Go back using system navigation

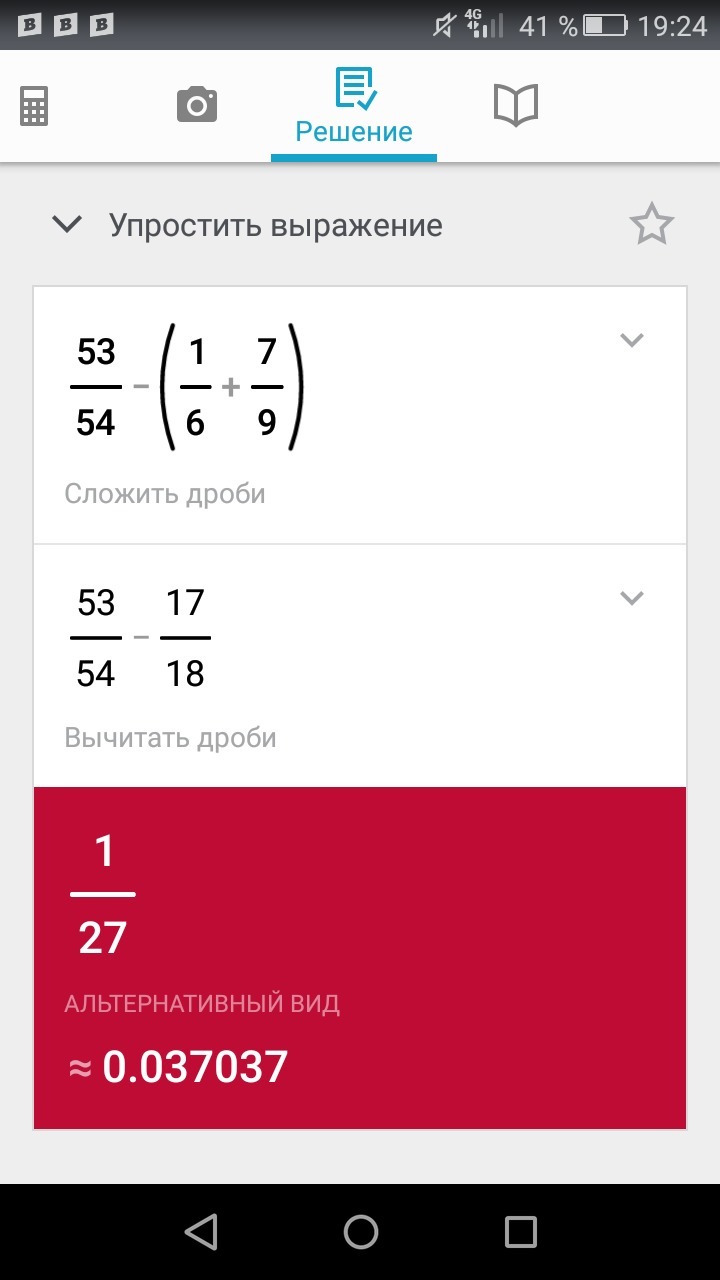click(x=201, y=1232)
